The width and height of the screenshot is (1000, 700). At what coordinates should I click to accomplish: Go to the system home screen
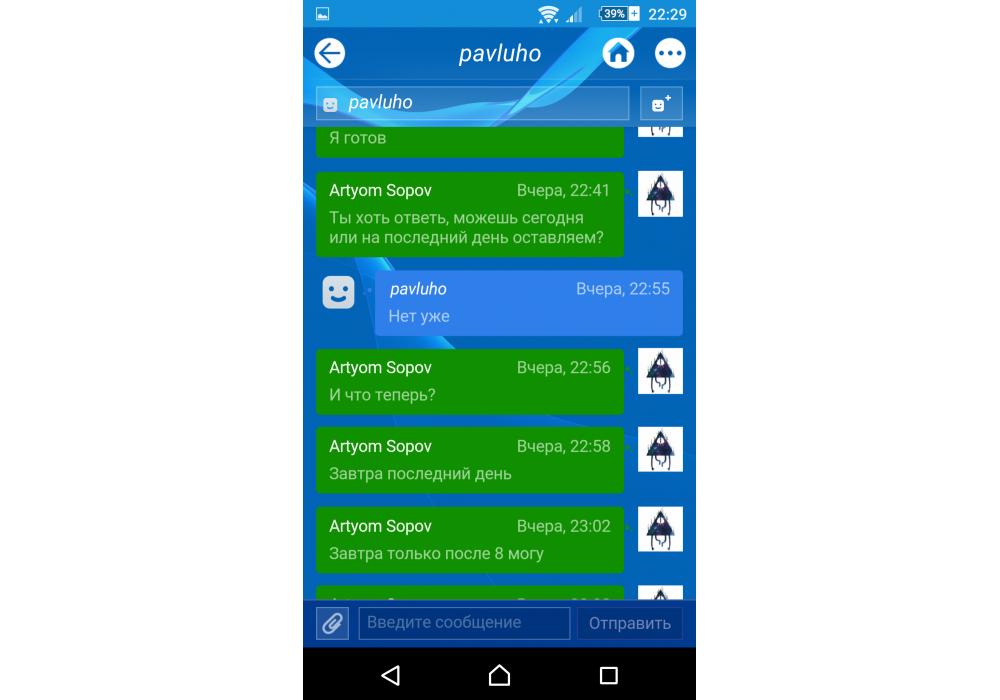tap(499, 675)
